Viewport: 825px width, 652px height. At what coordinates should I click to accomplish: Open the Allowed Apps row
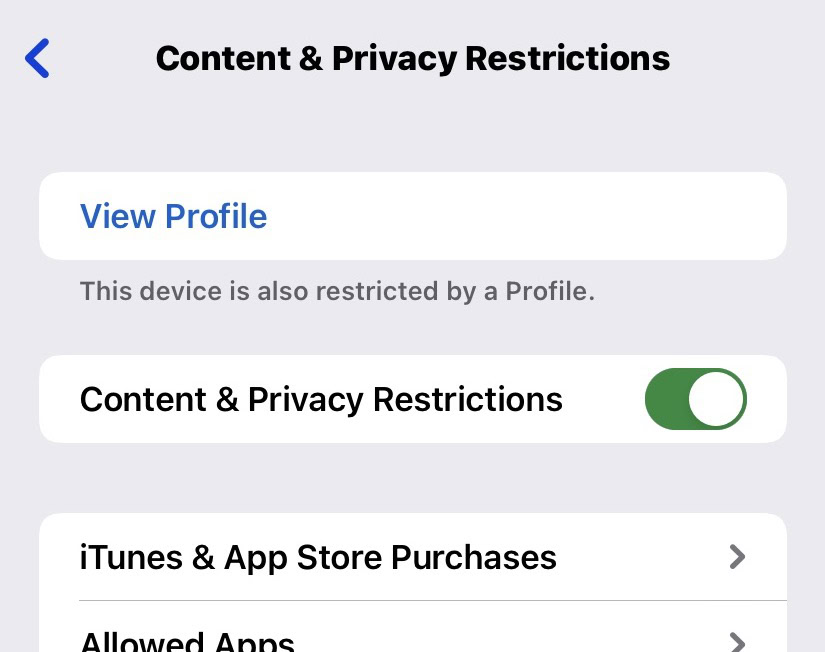click(x=412, y=638)
